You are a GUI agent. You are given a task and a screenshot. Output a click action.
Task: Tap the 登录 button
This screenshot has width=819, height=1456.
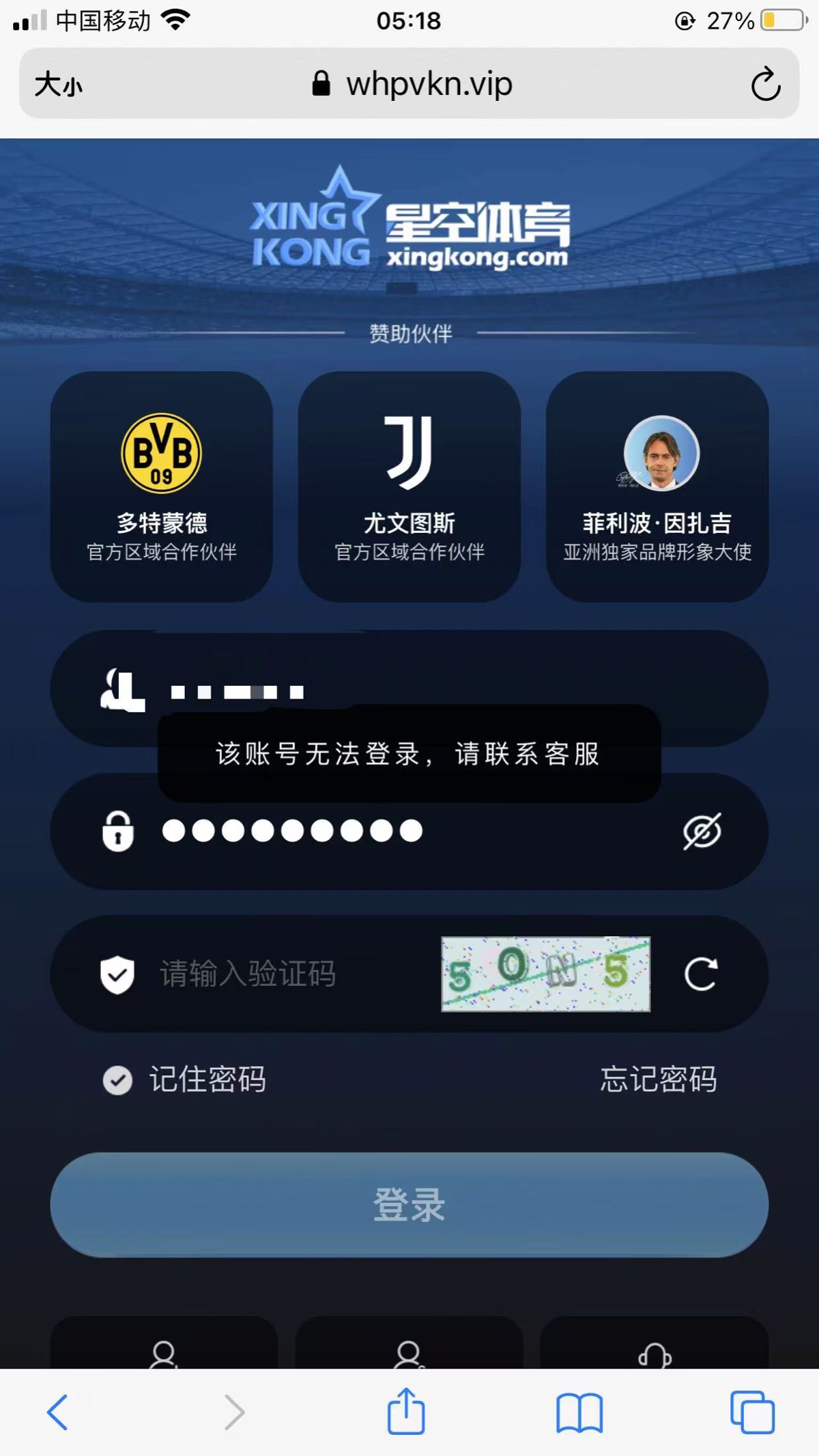pos(409,1205)
